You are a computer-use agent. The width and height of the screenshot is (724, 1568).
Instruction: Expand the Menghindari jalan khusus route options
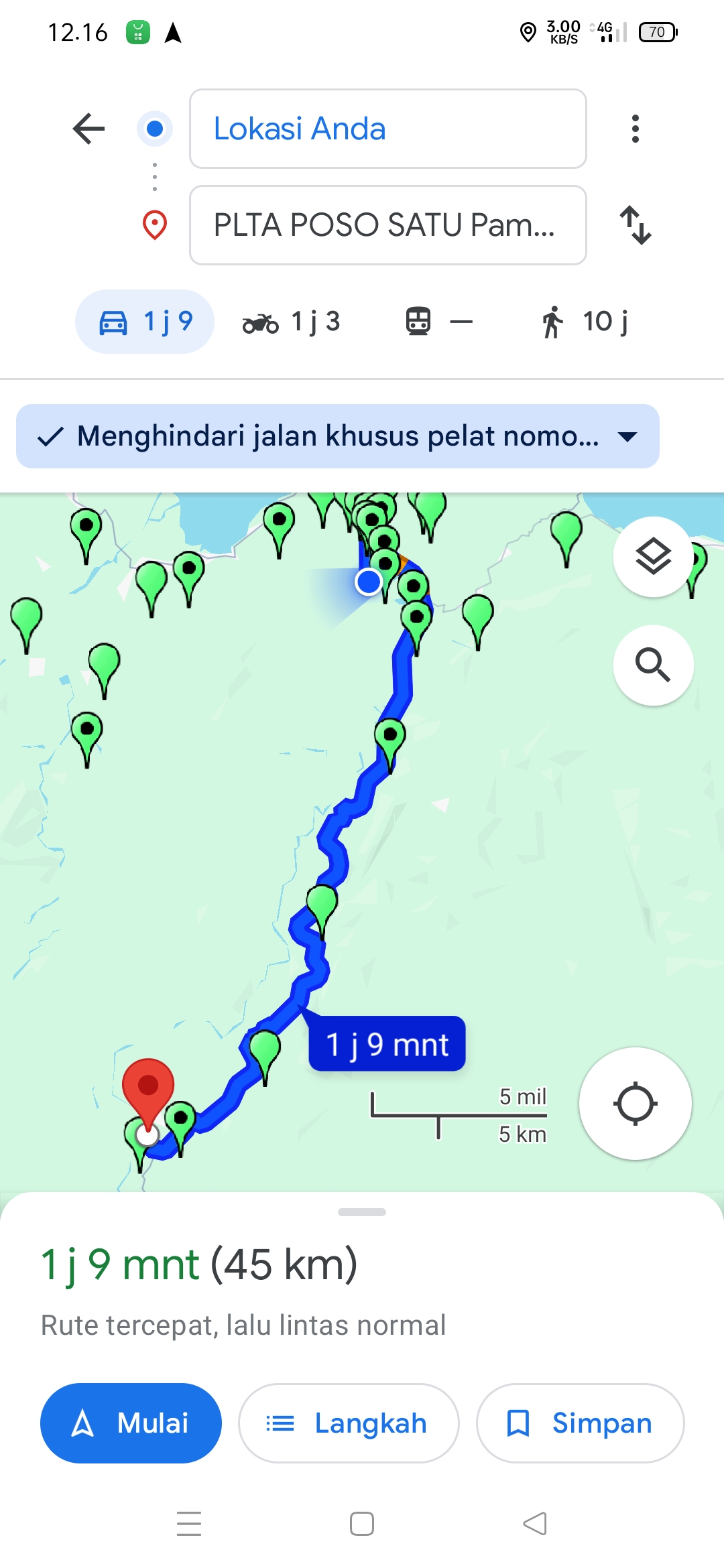point(338,436)
